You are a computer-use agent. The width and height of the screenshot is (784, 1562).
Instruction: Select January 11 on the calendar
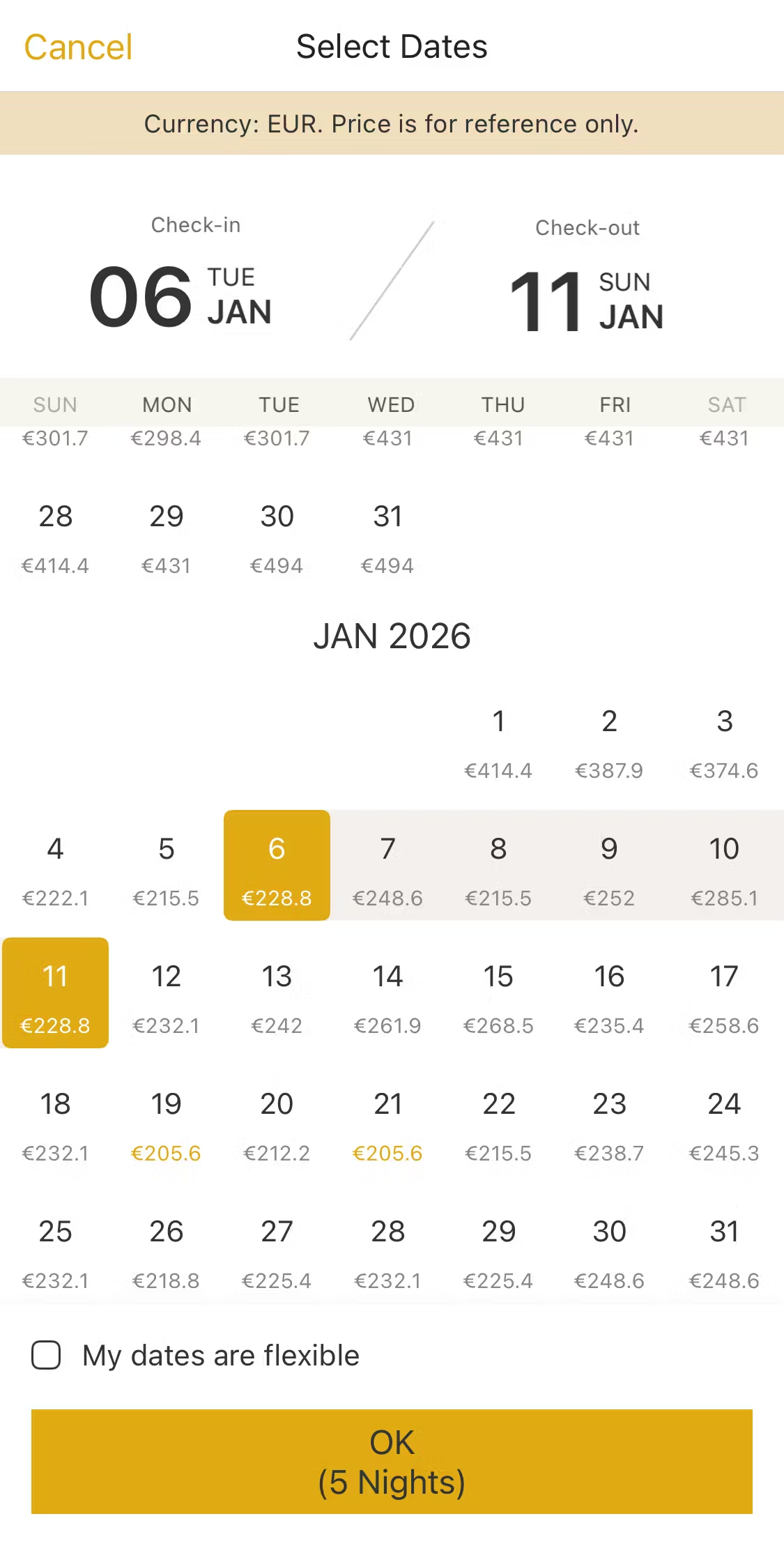tap(56, 993)
